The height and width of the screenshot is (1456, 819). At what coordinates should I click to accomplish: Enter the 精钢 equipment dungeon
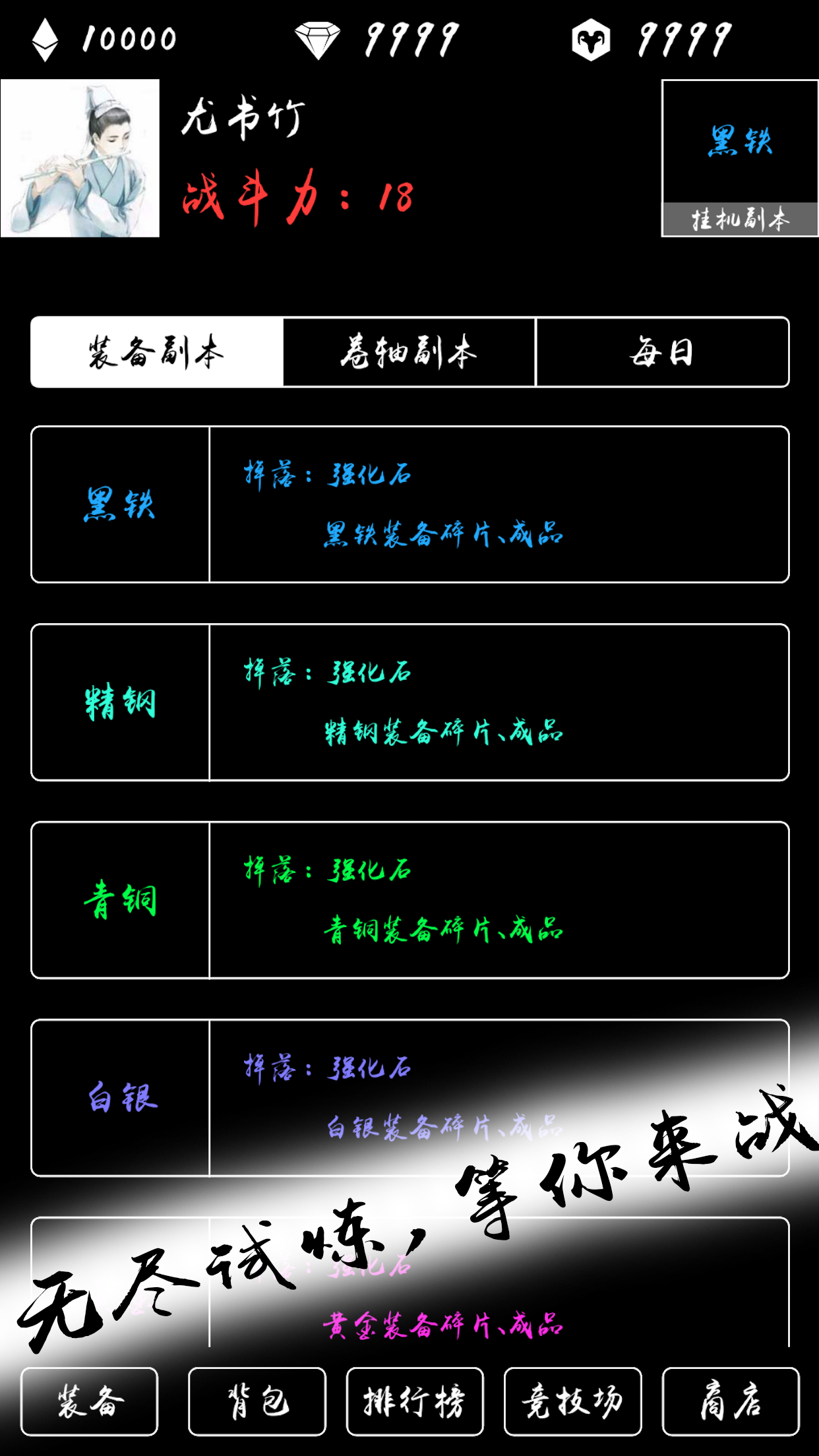[410, 702]
